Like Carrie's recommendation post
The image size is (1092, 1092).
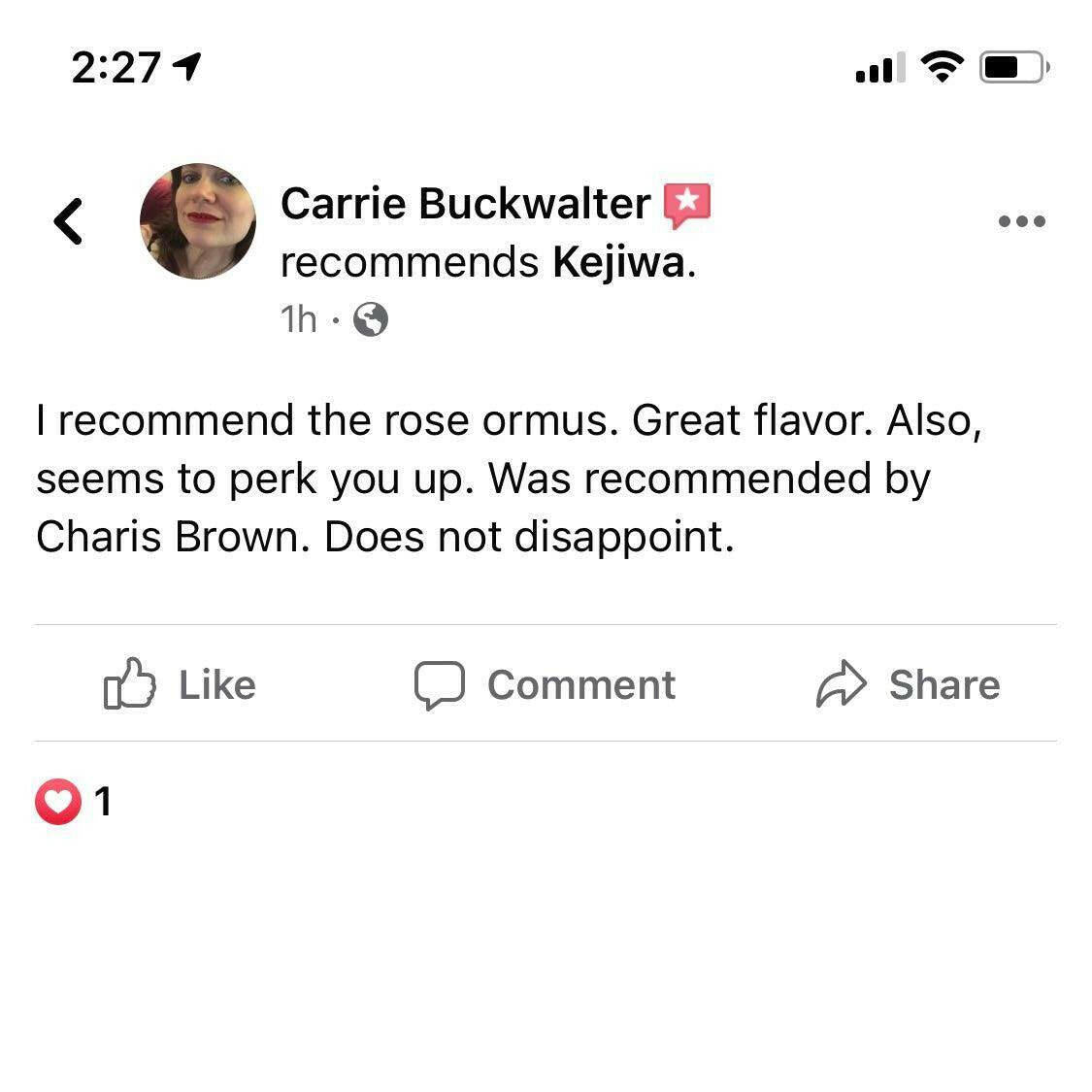(x=181, y=684)
